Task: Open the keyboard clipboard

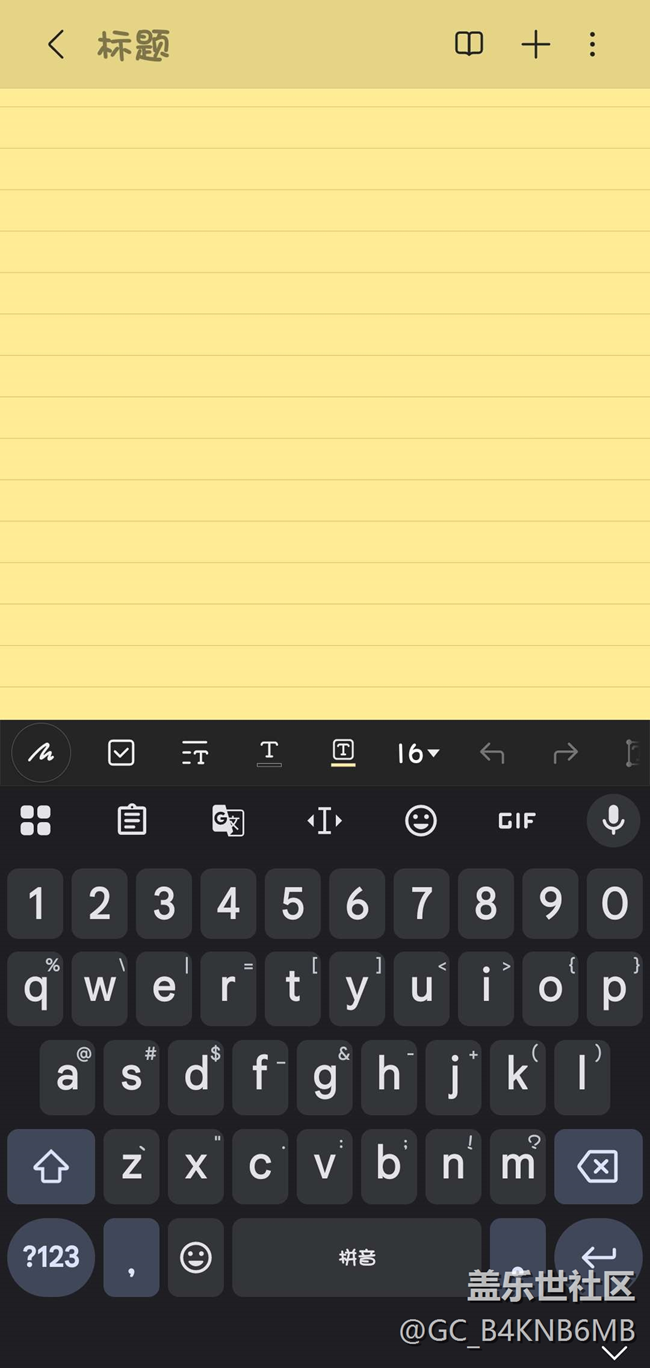Action: coord(132,821)
